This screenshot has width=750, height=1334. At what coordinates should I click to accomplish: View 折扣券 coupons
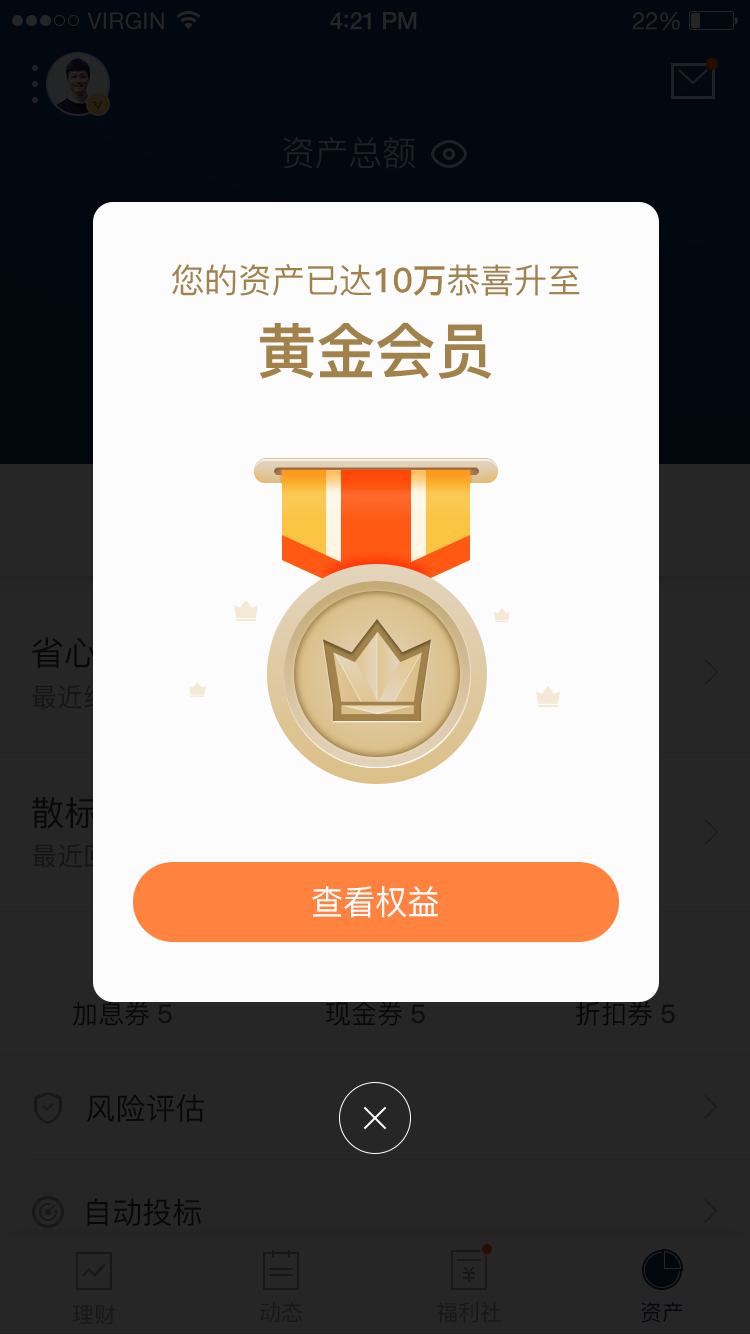(625, 1015)
